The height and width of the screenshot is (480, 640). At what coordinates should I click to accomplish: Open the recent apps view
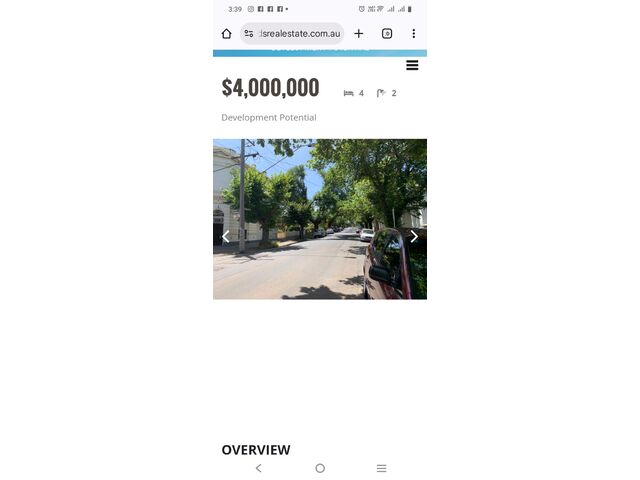point(381,468)
